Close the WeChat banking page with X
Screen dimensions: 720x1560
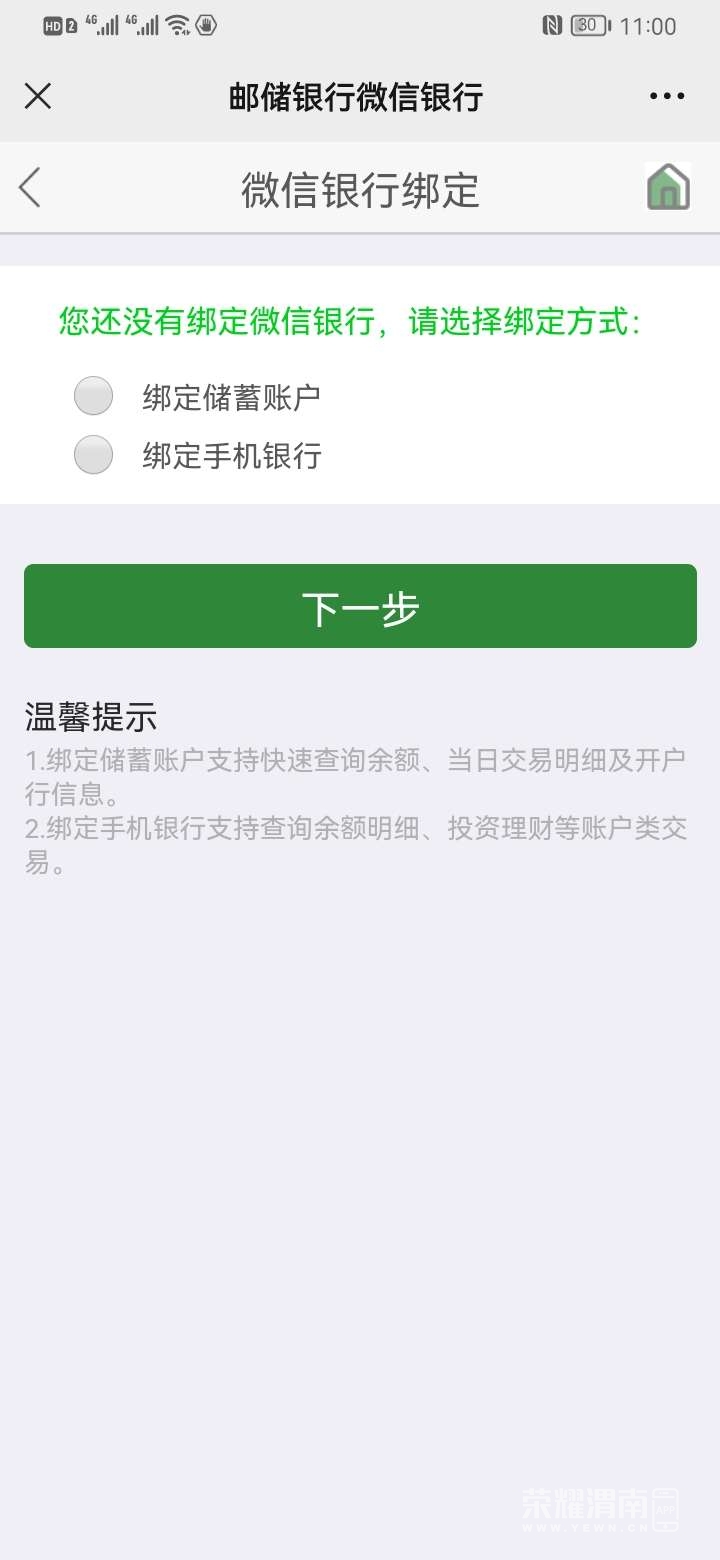[x=38, y=96]
